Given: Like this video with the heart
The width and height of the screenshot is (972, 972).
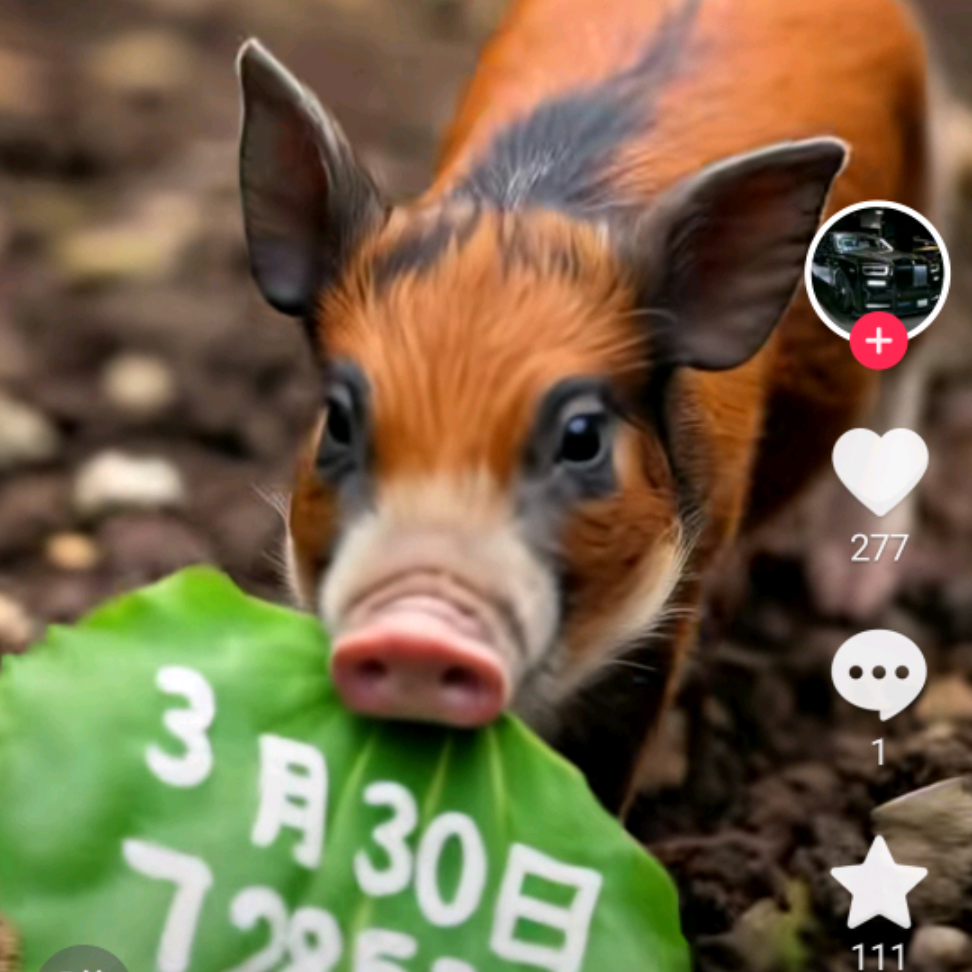Looking at the screenshot, I should tap(879, 471).
